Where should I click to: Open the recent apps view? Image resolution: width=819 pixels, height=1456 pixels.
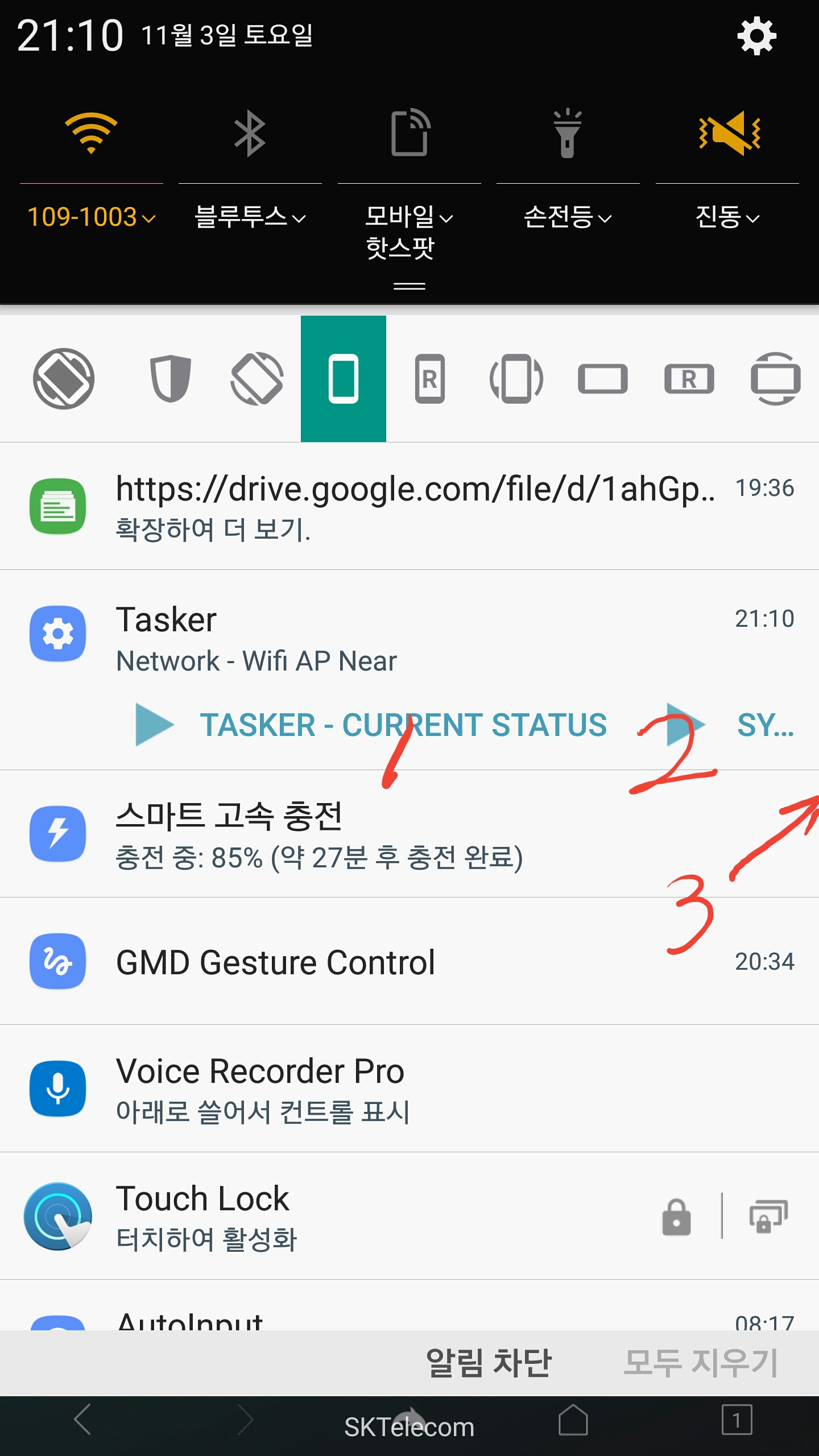[737, 1420]
